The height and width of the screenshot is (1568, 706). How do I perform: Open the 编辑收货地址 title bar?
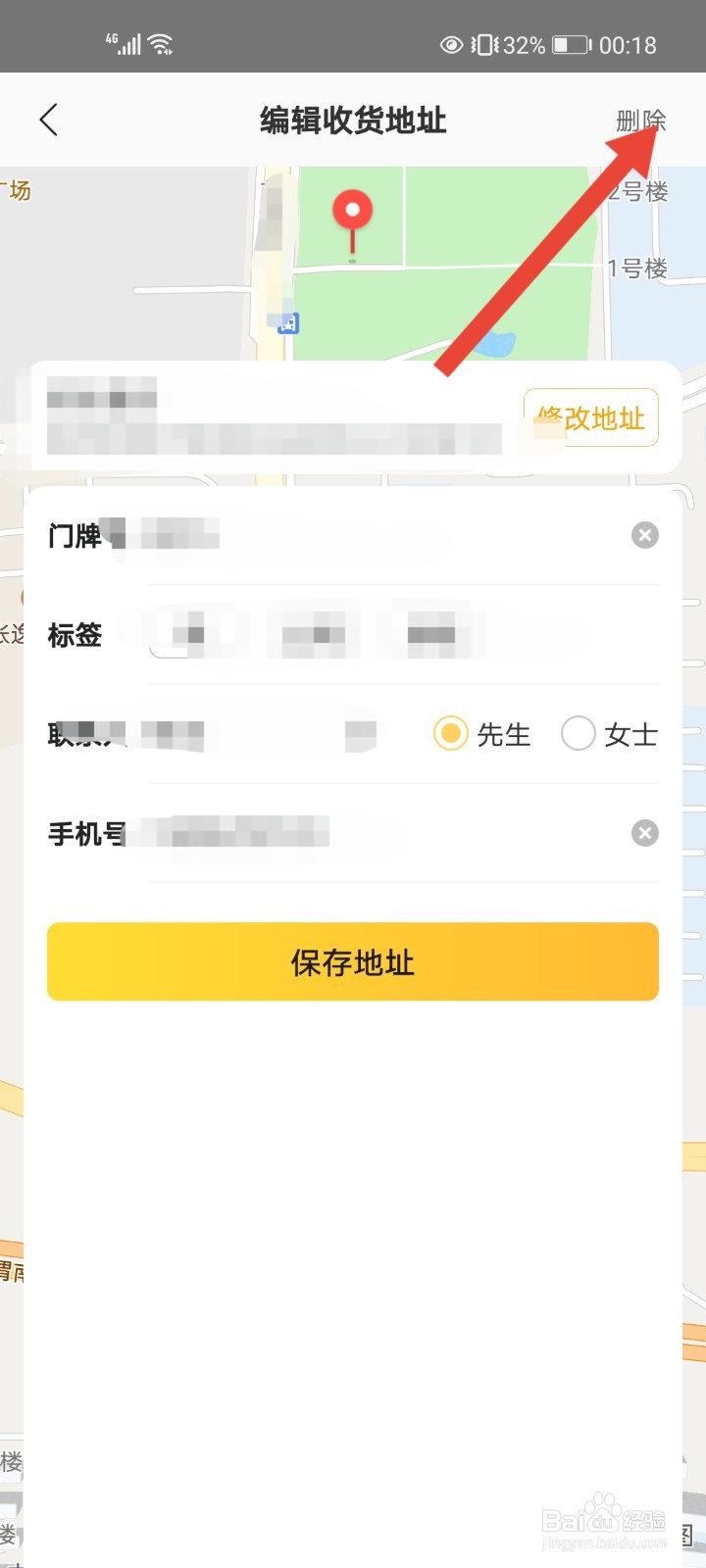[x=353, y=120]
